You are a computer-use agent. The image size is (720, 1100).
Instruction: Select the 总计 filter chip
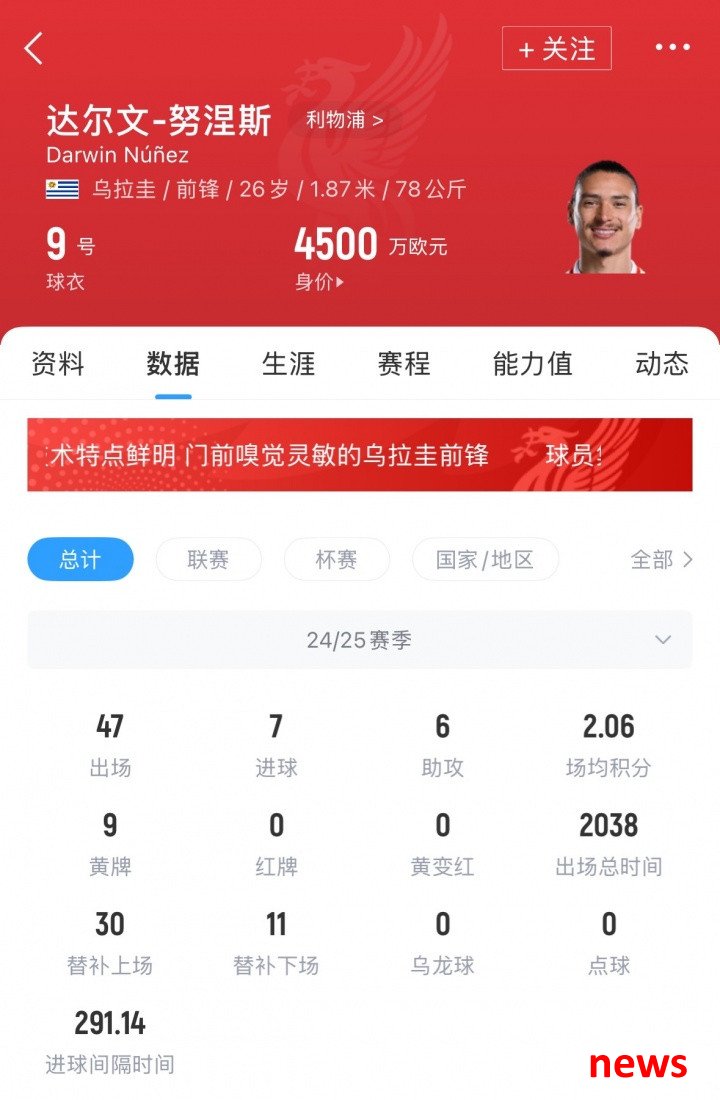tap(80, 560)
